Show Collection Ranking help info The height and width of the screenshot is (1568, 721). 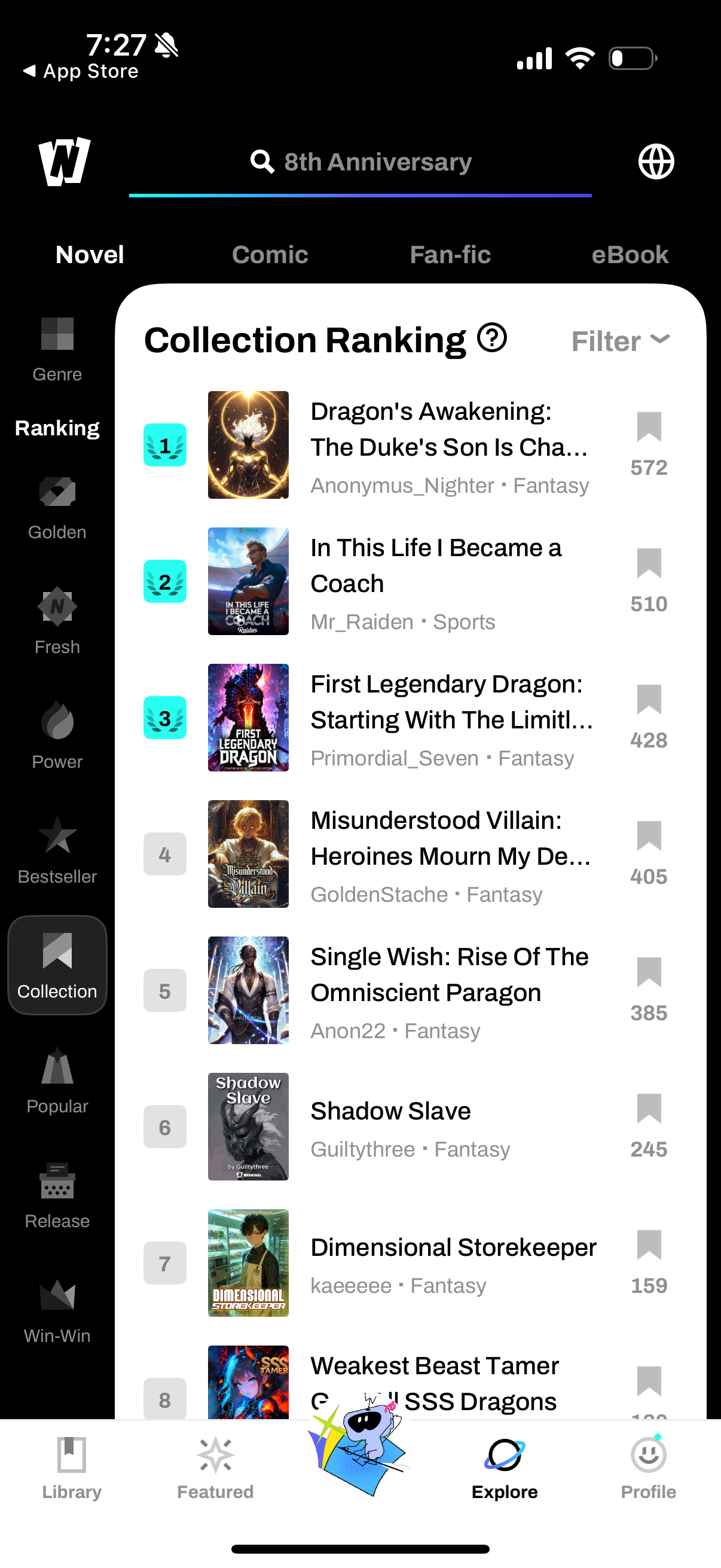[x=491, y=338]
